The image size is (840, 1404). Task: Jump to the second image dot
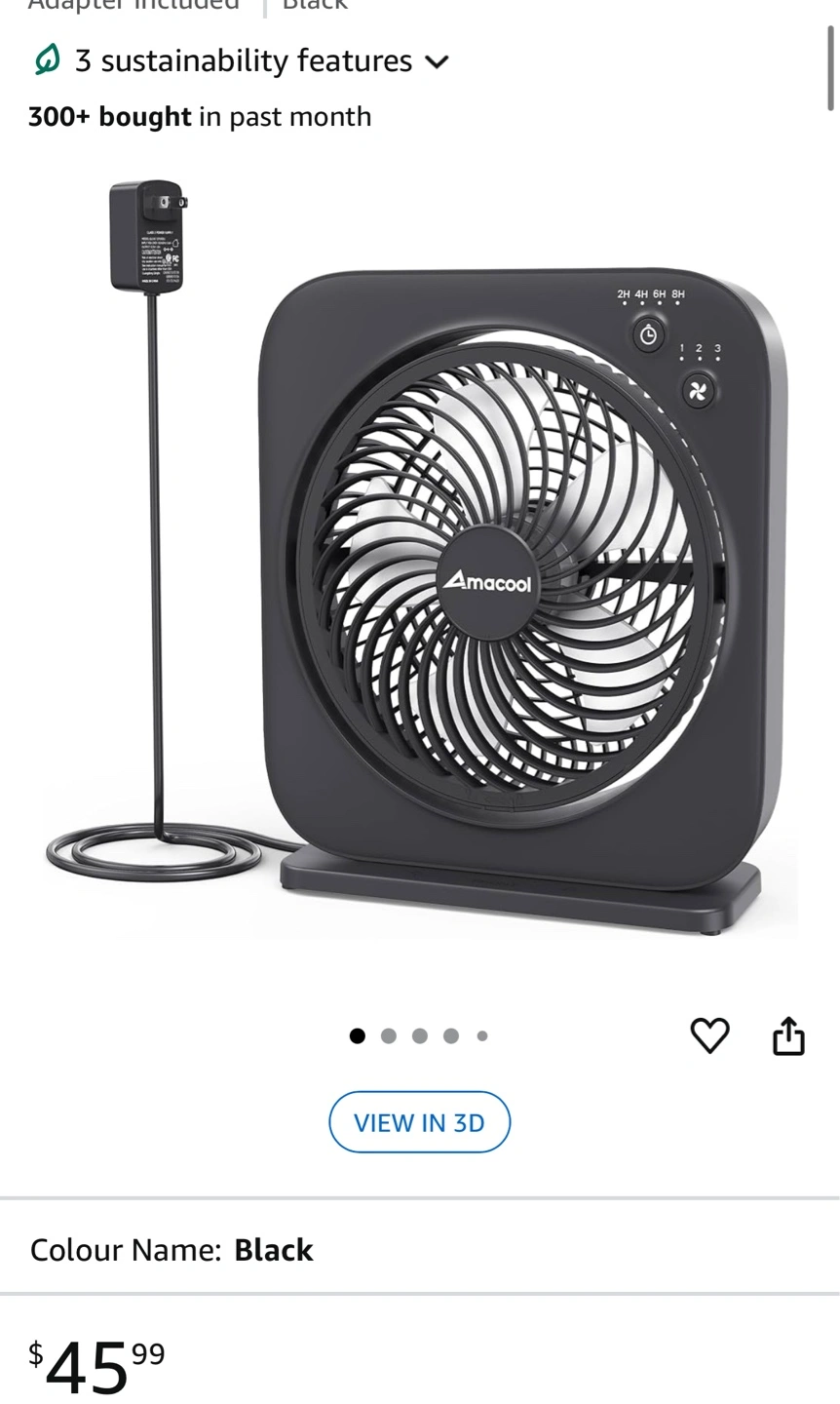389,1036
